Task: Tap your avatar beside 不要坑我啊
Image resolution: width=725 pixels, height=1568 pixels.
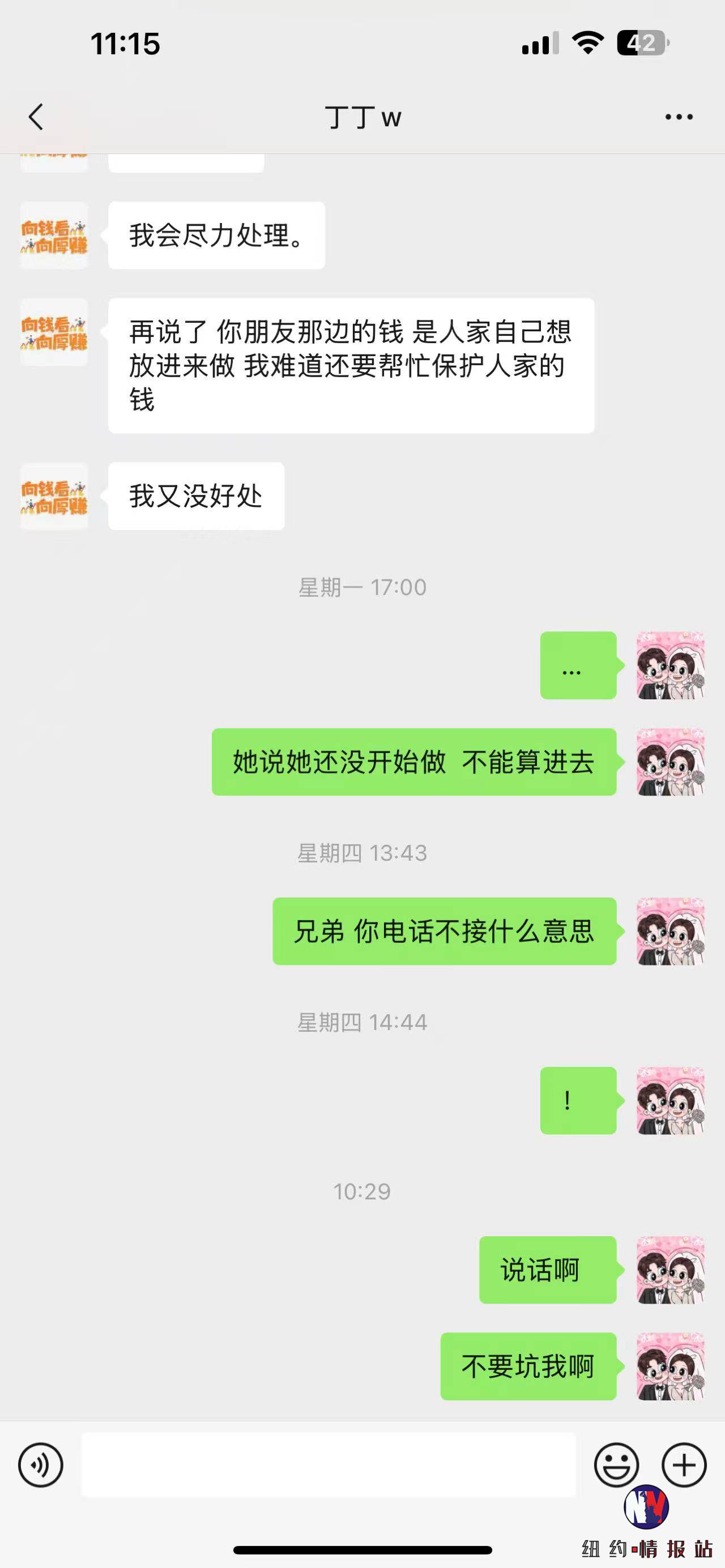Action: 670,1366
